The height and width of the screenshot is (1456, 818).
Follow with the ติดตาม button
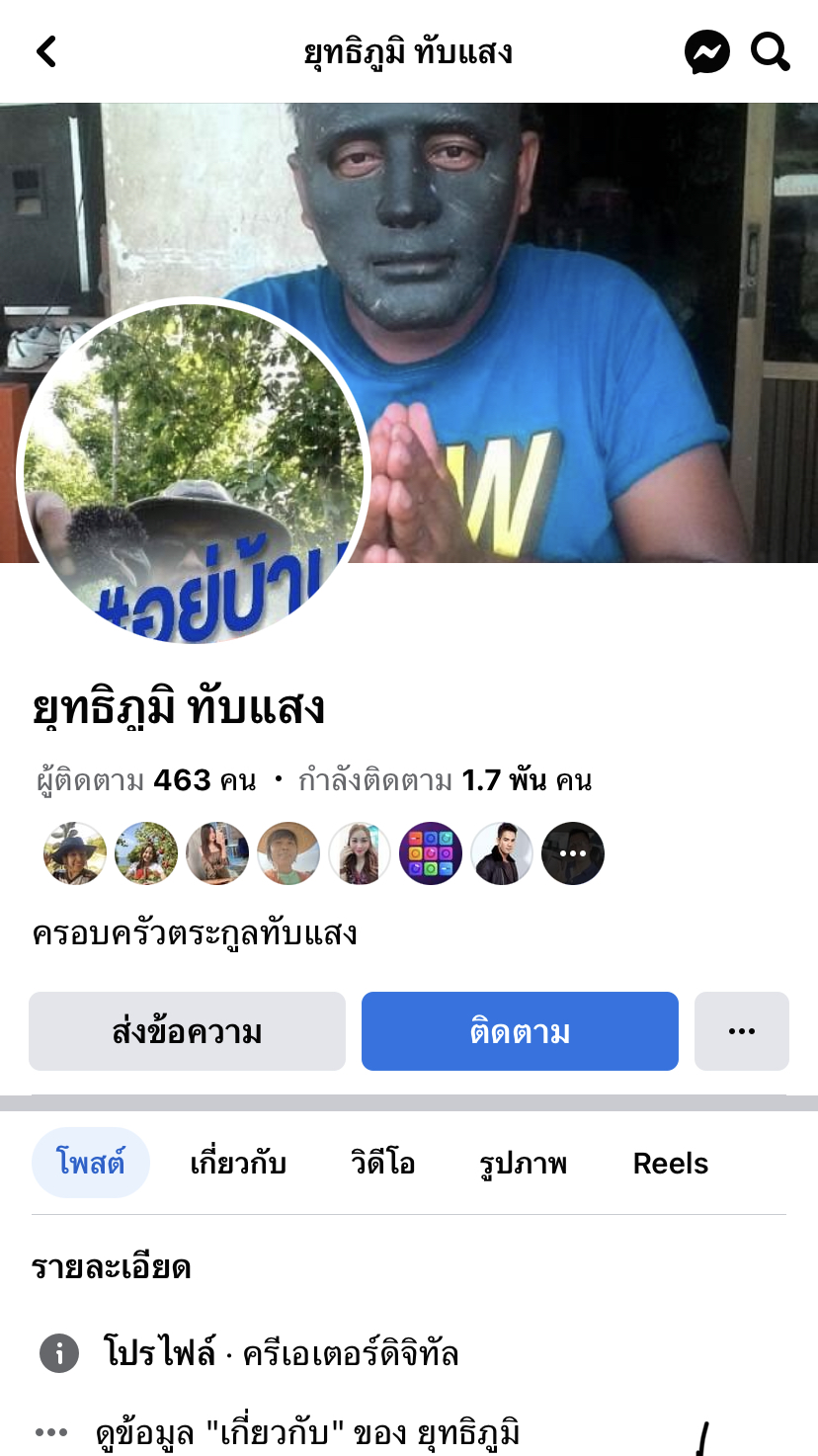click(520, 1032)
